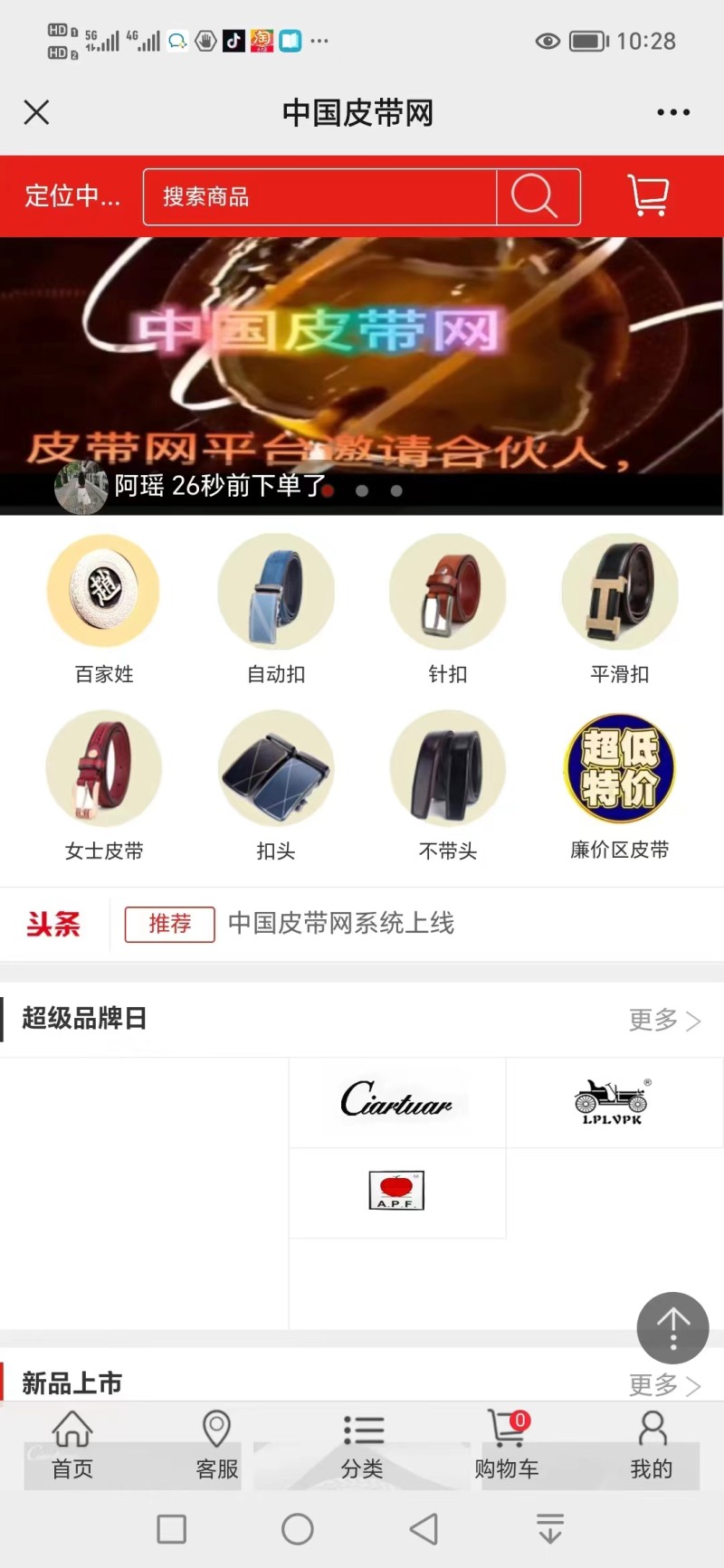724x1568 pixels.
Task: Open the LPLVPK brand tile
Action: coord(613,1101)
